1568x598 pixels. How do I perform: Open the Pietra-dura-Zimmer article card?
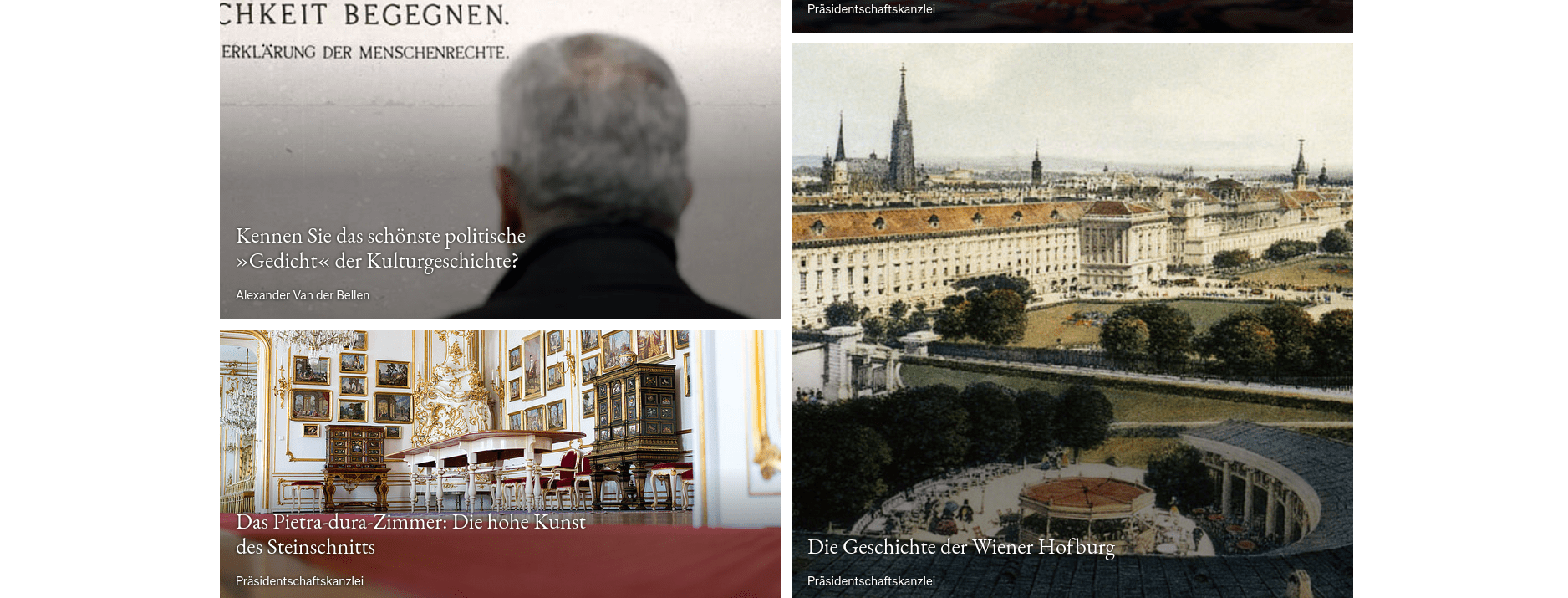pyautogui.click(x=410, y=534)
